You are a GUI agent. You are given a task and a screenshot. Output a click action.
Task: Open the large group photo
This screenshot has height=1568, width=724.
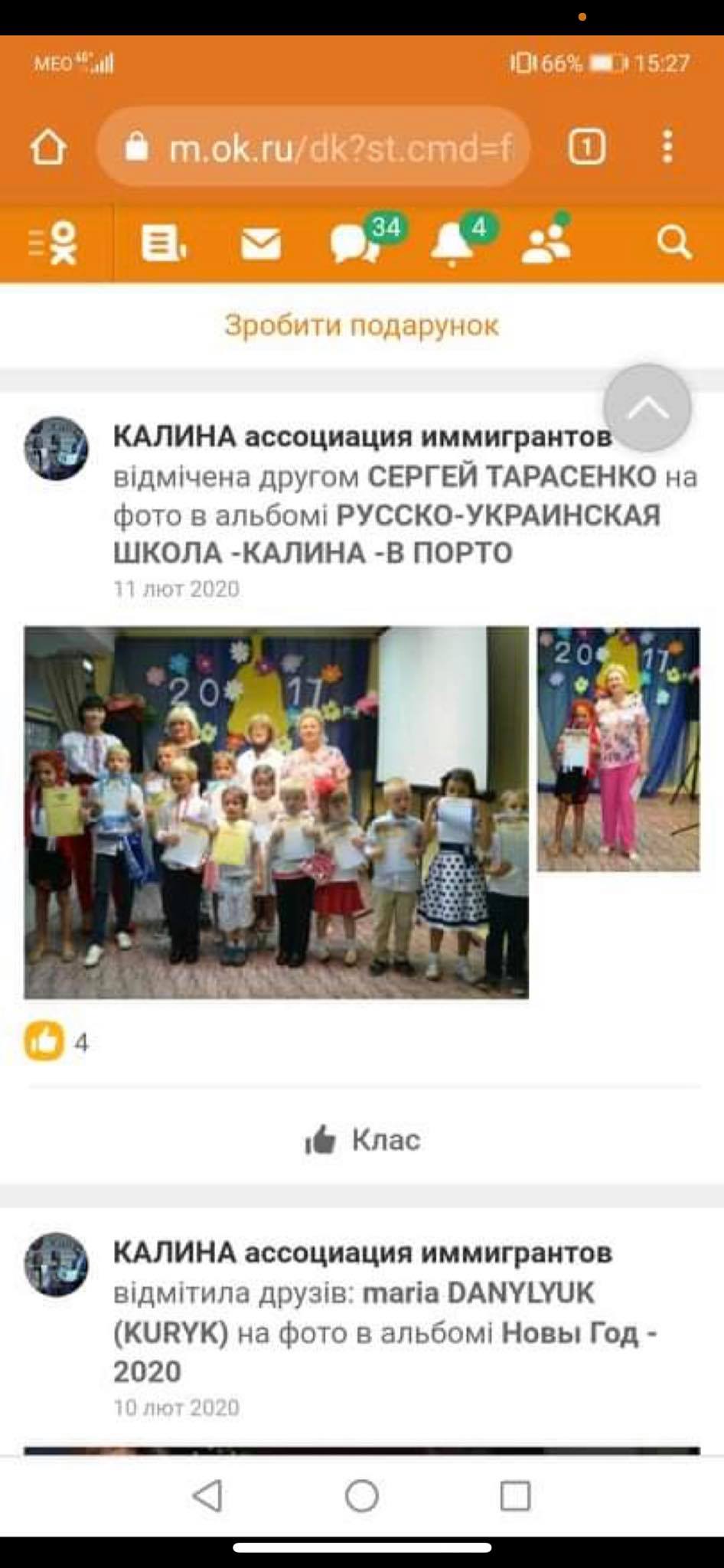pos(276,812)
